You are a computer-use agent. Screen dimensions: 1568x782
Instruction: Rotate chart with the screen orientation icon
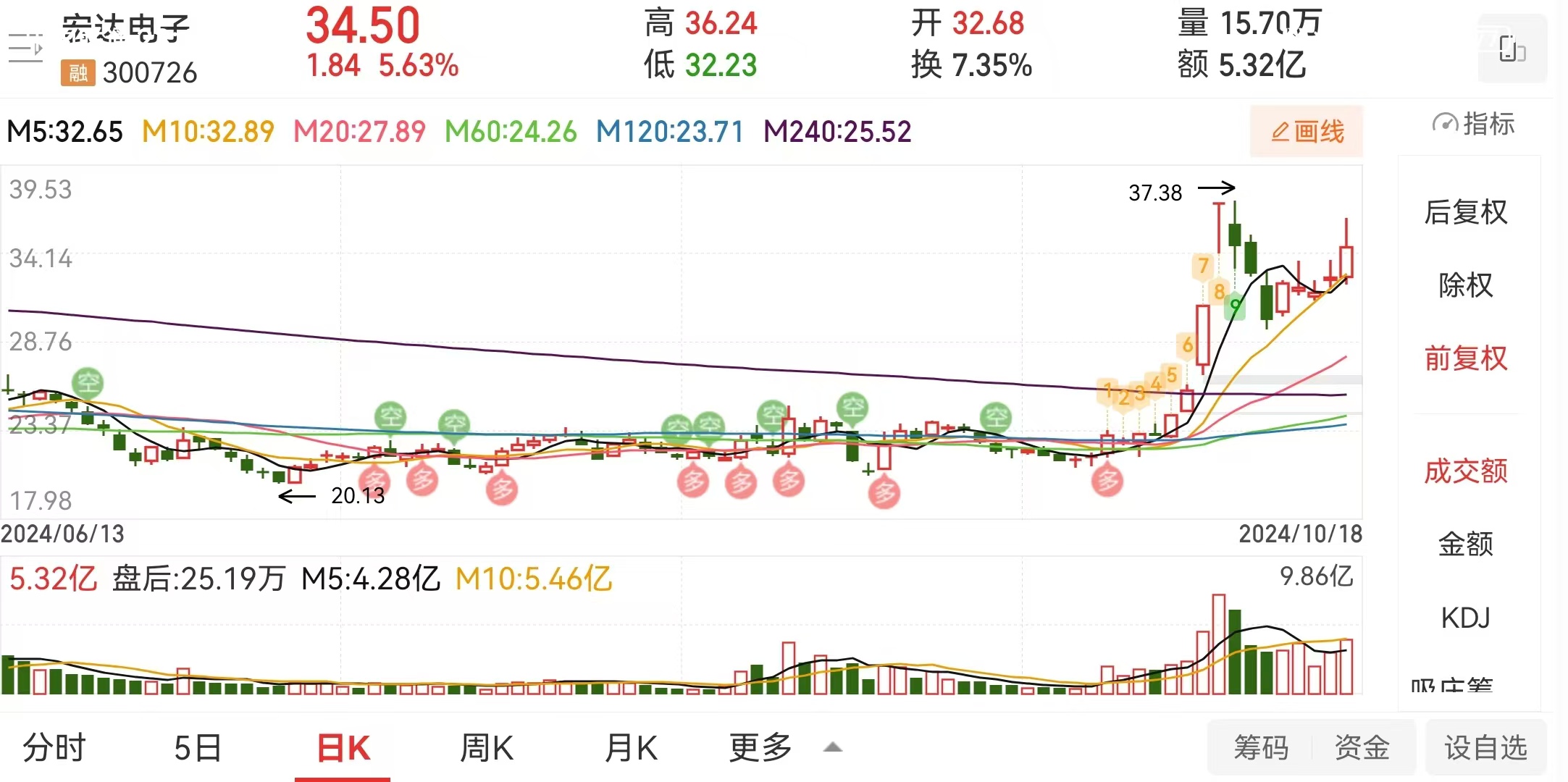point(1512,49)
